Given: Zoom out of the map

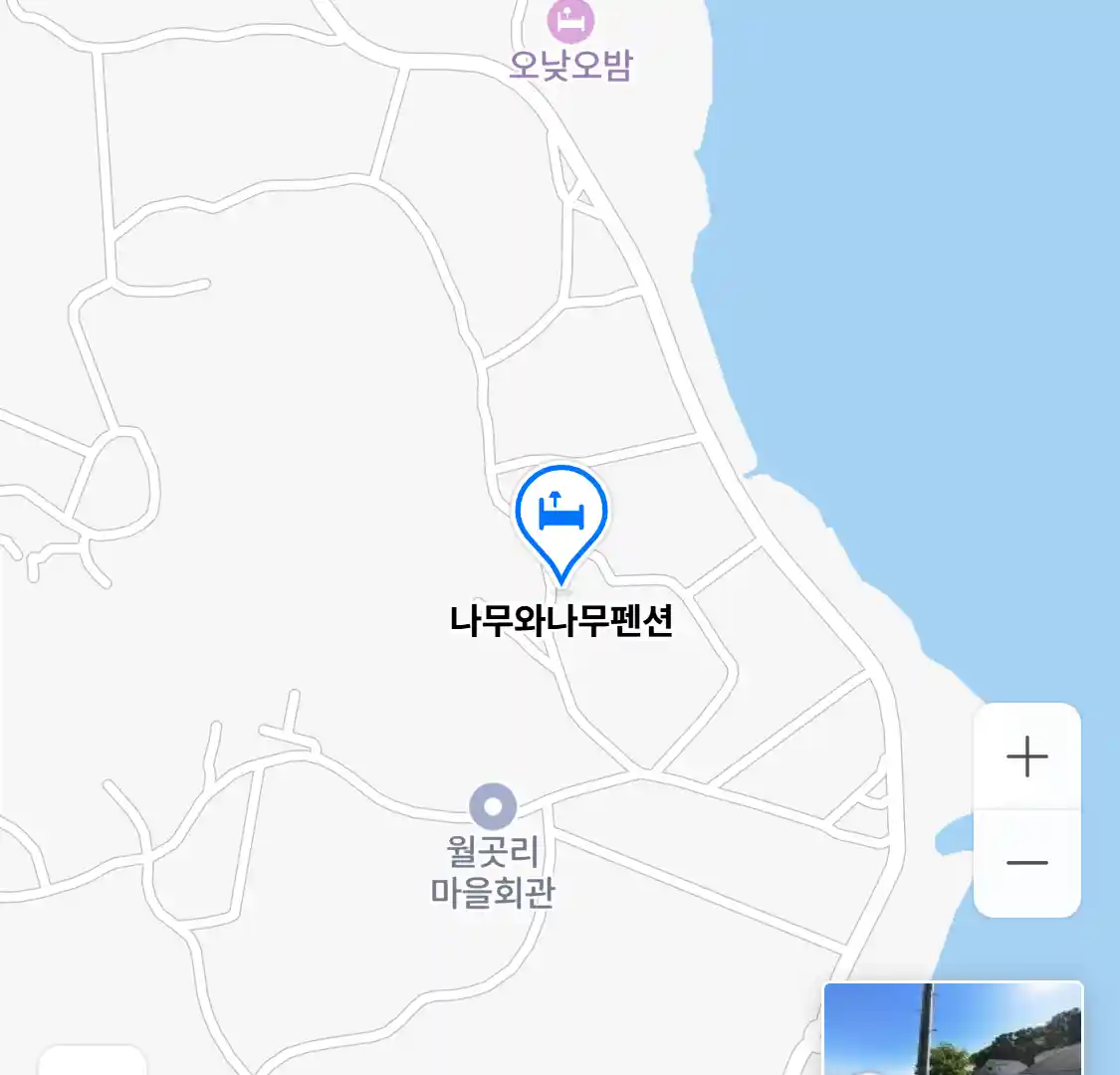Looking at the screenshot, I should coord(1026,863).
